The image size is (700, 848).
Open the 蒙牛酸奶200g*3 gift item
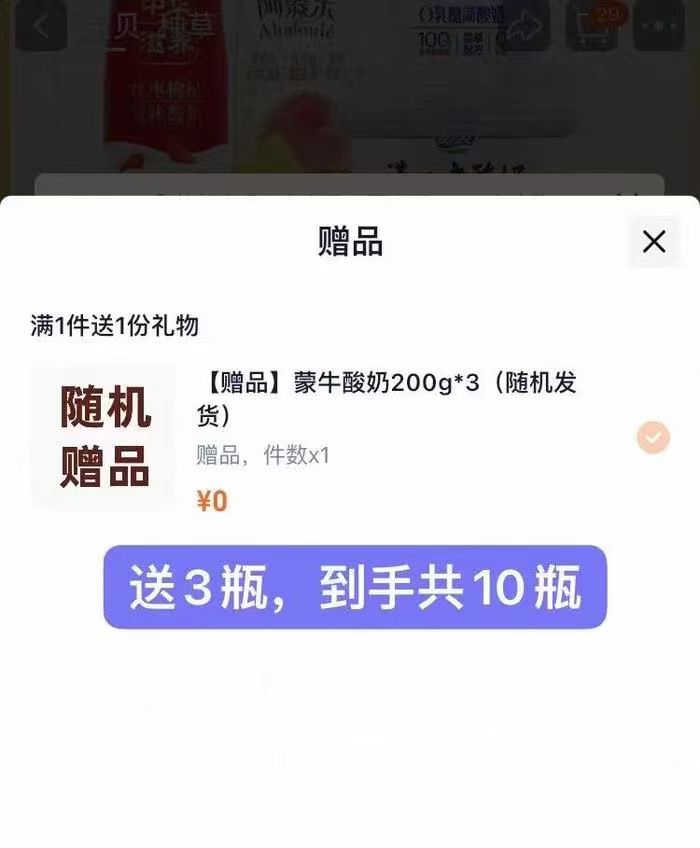point(385,399)
